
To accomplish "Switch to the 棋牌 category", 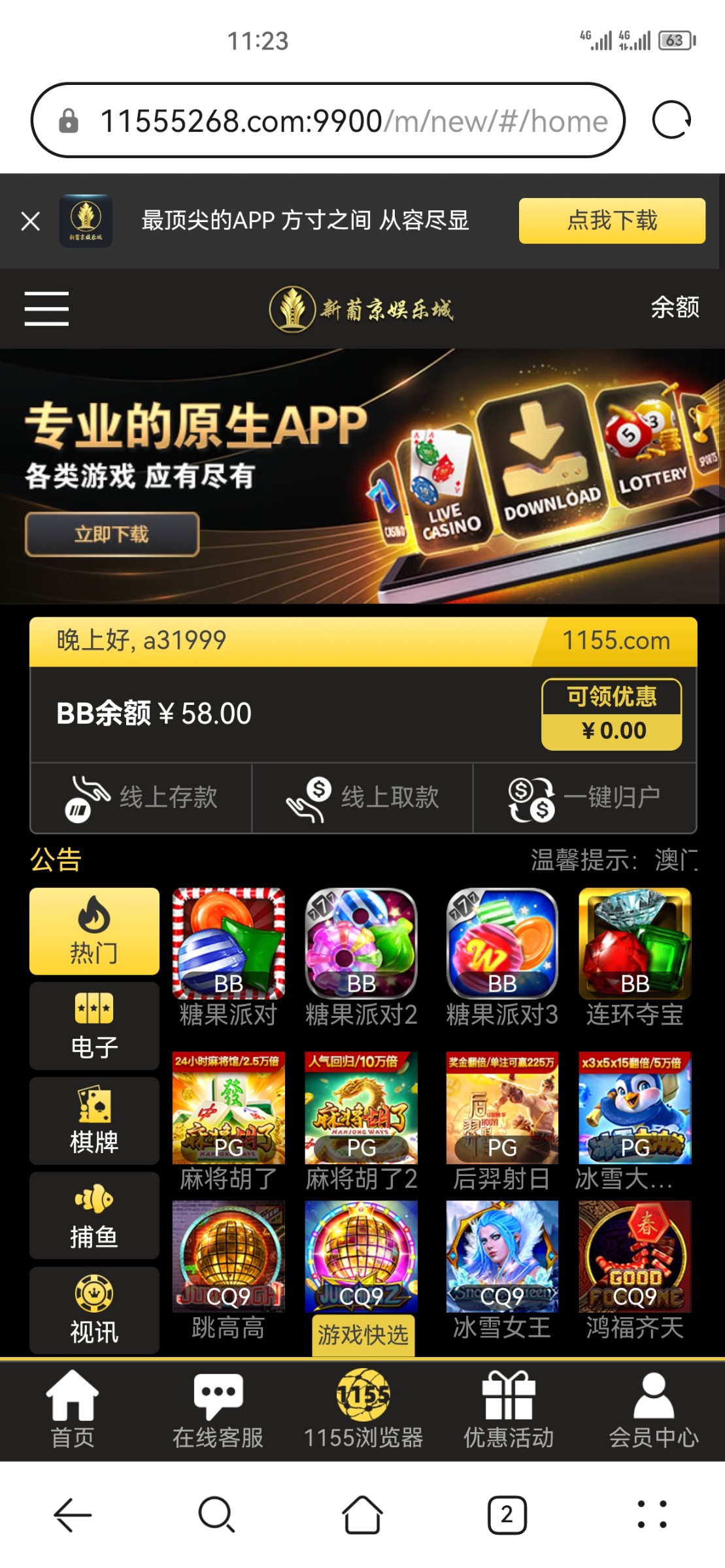I will click(x=94, y=1120).
